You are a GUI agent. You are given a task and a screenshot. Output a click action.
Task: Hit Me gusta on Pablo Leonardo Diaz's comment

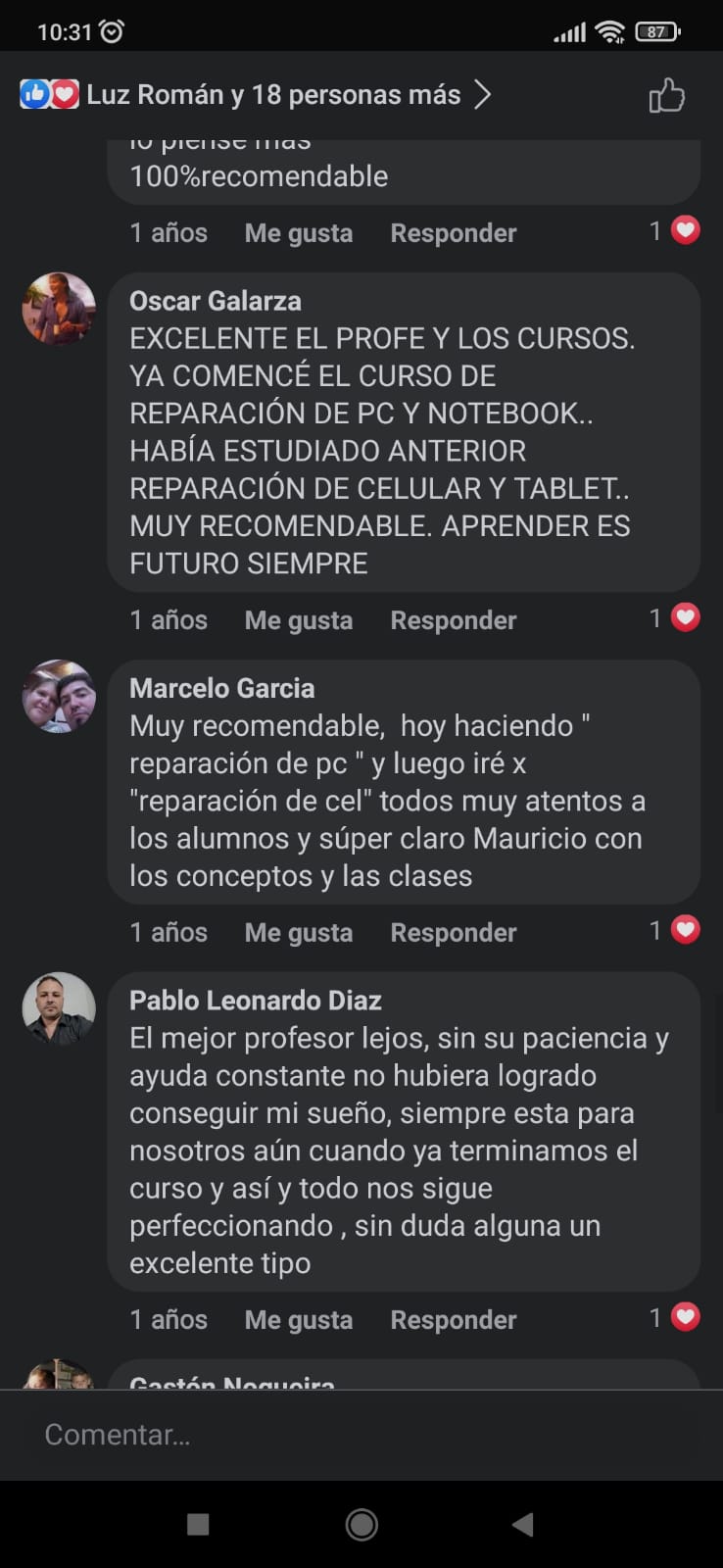(298, 1320)
